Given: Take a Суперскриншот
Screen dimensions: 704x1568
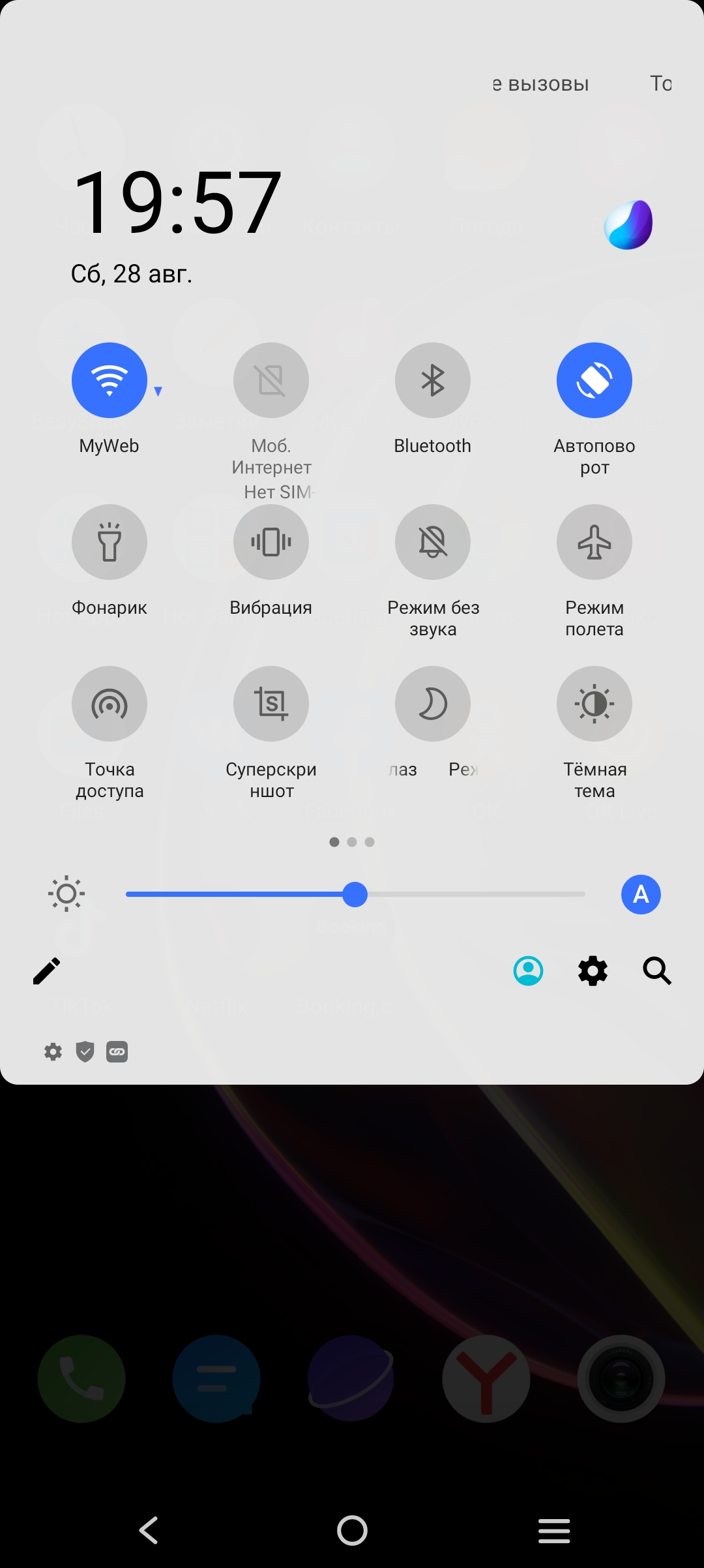Looking at the screenshot, I should (271, 704).
